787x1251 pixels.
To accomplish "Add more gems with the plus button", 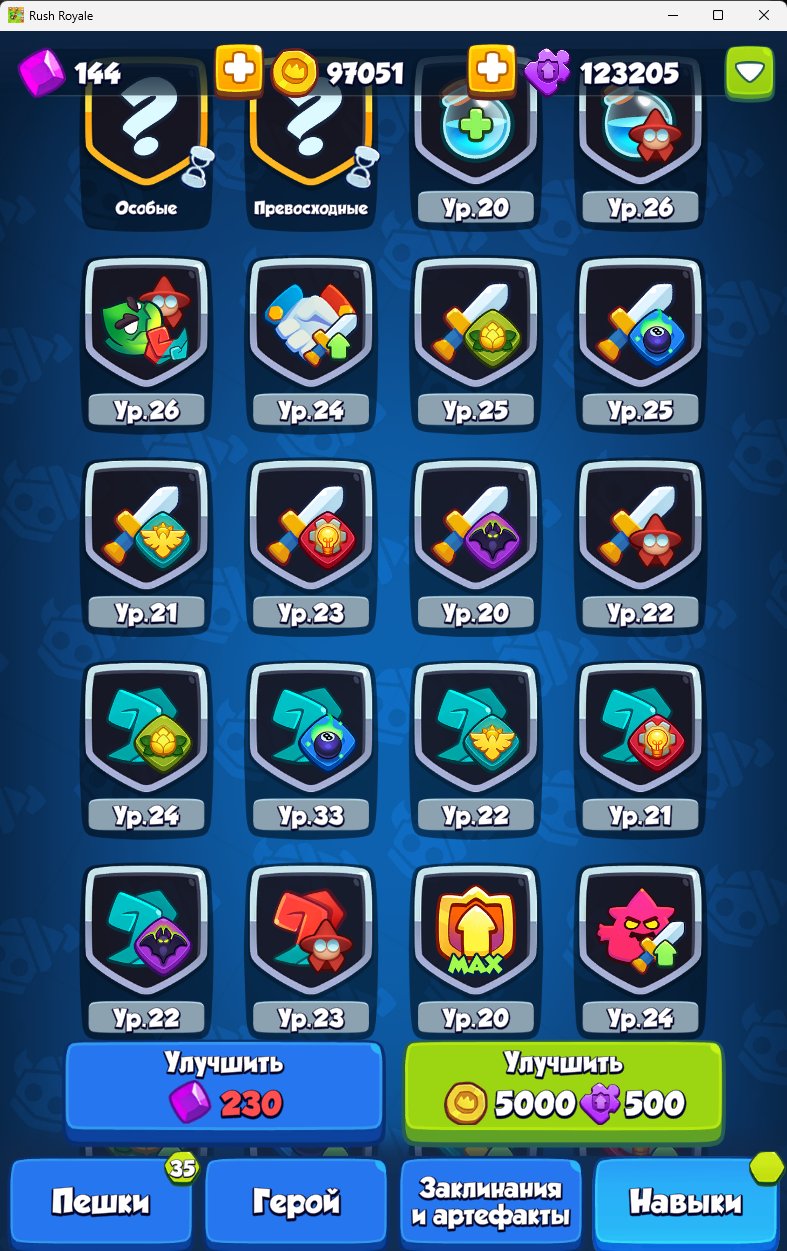I will click(x=238, y=71).
